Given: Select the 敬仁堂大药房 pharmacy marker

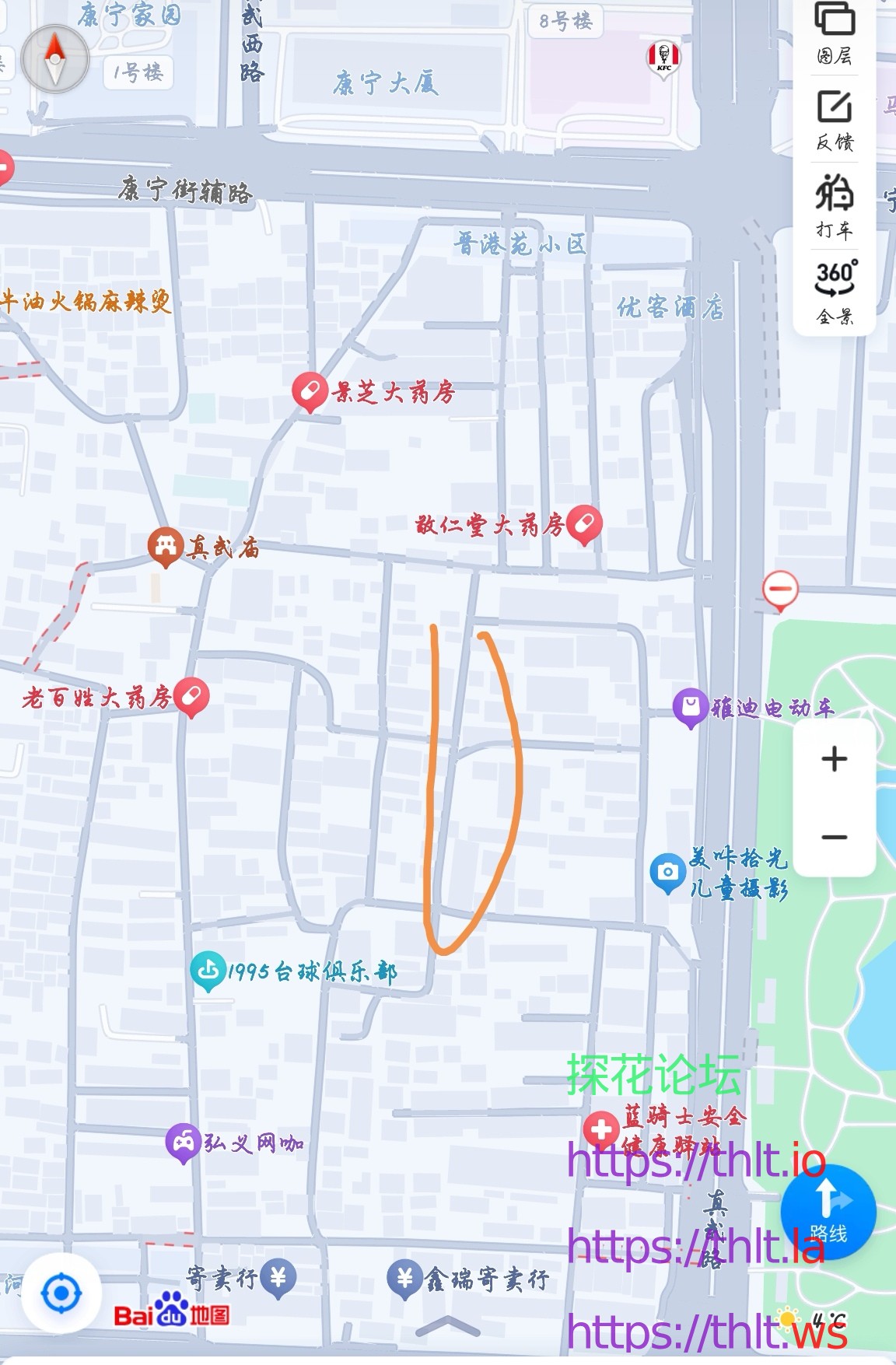Looking at the screenshot, I should coord(584,524).
